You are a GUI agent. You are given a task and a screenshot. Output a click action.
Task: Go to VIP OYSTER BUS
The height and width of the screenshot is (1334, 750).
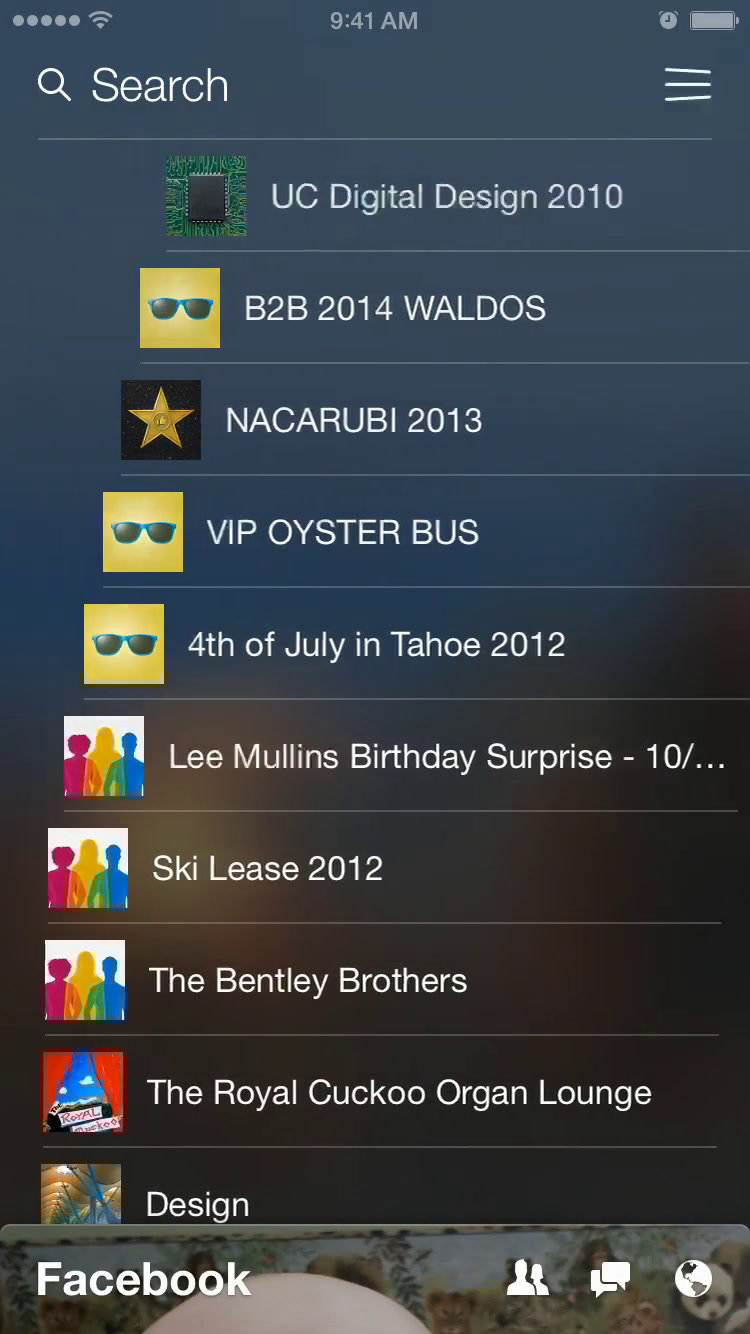[x=342, y=533]
